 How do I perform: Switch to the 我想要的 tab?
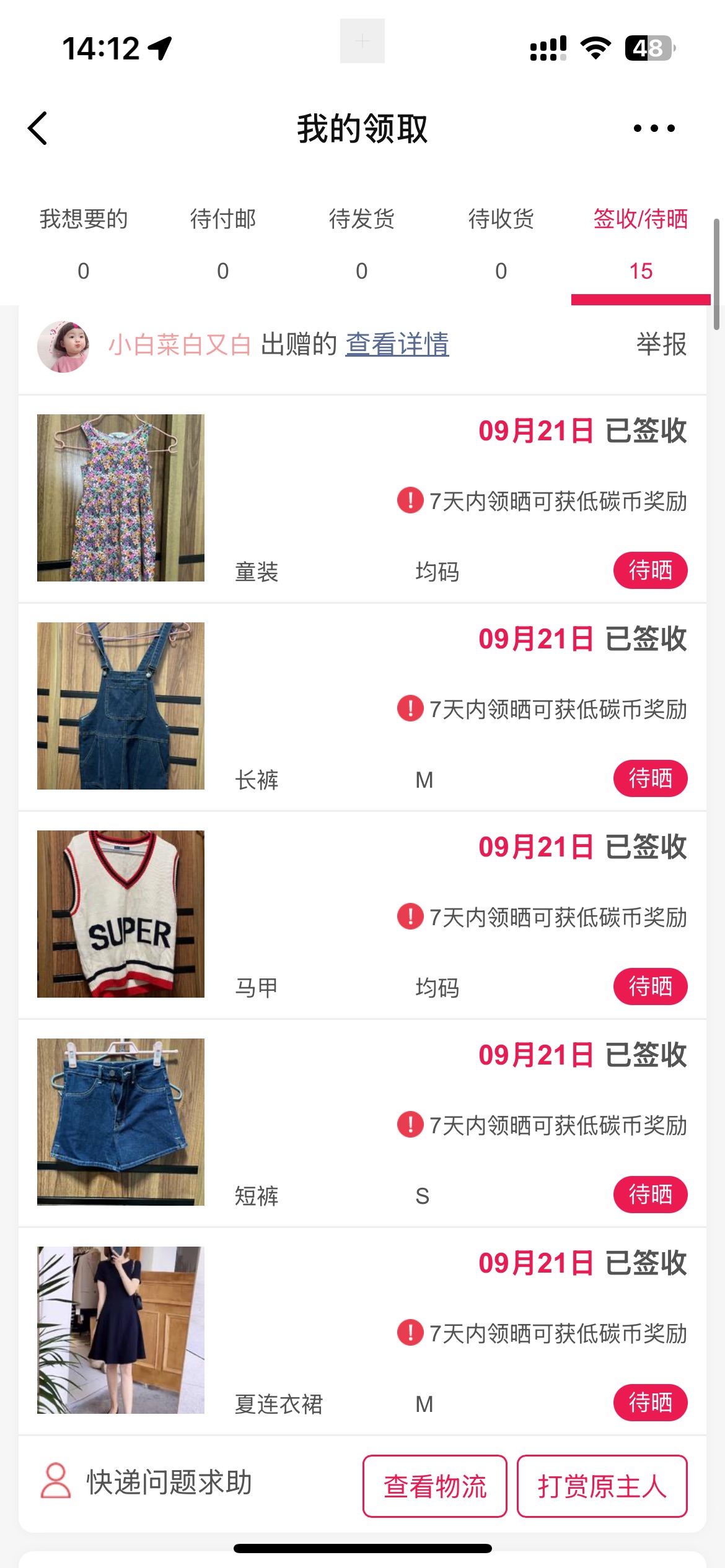84,243
